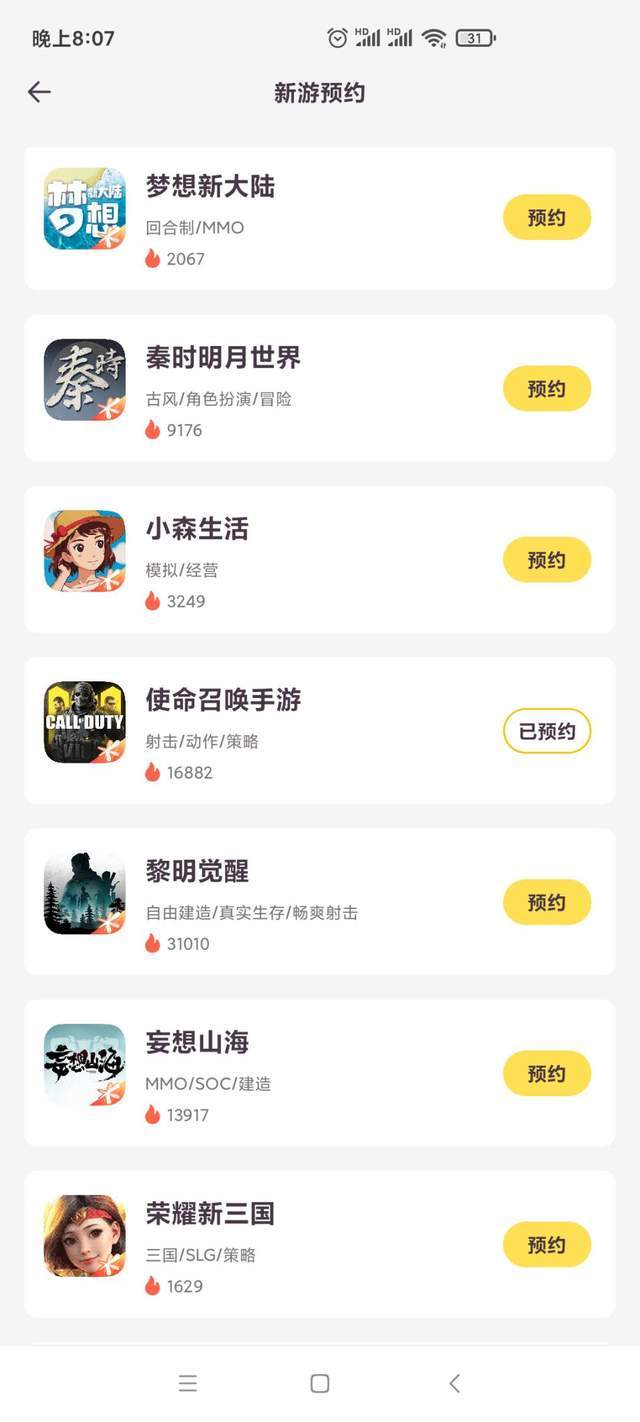The width and height of the screenshot is (640, 1422).
Task: Tap the 预约 button for 妄想山海
Action: [546, 1073]
